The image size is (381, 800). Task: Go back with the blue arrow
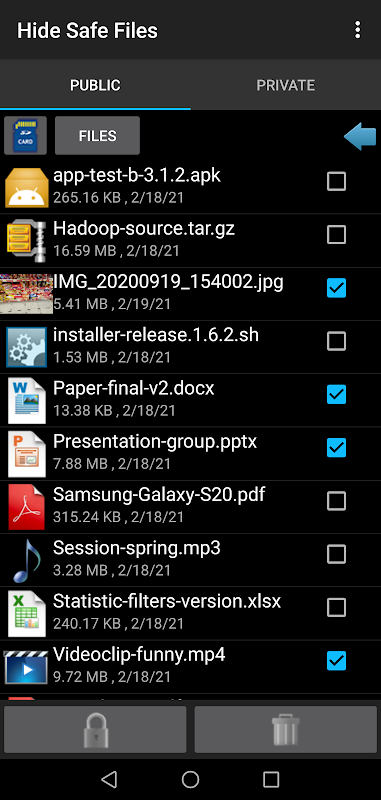click(x=360, y=136)
